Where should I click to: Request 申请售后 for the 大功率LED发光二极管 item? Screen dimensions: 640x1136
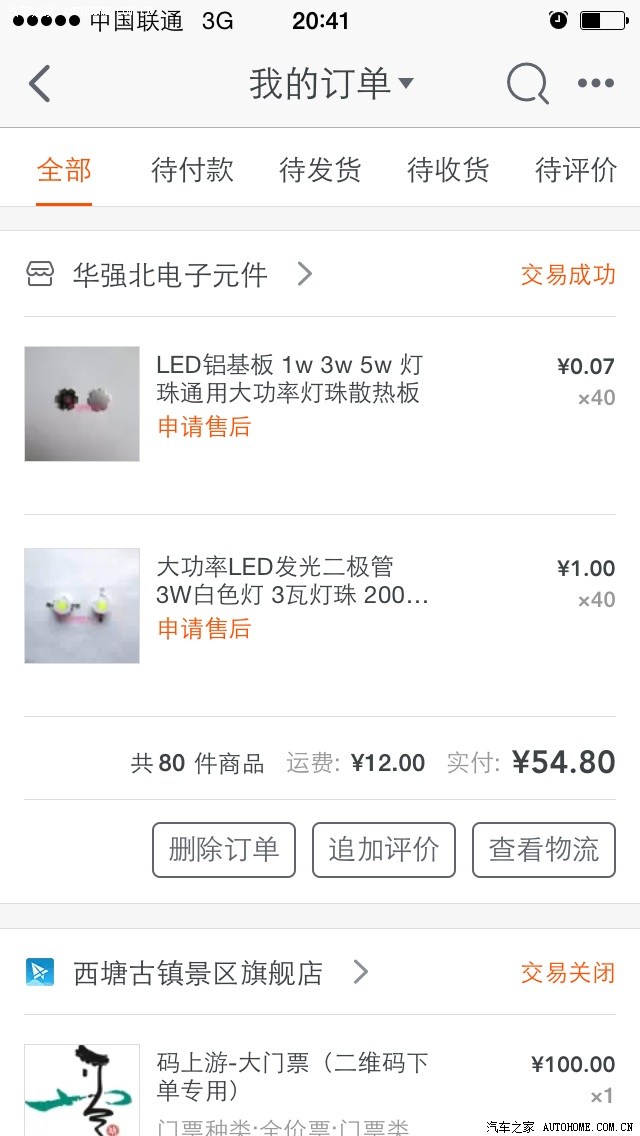pos(204,630)
